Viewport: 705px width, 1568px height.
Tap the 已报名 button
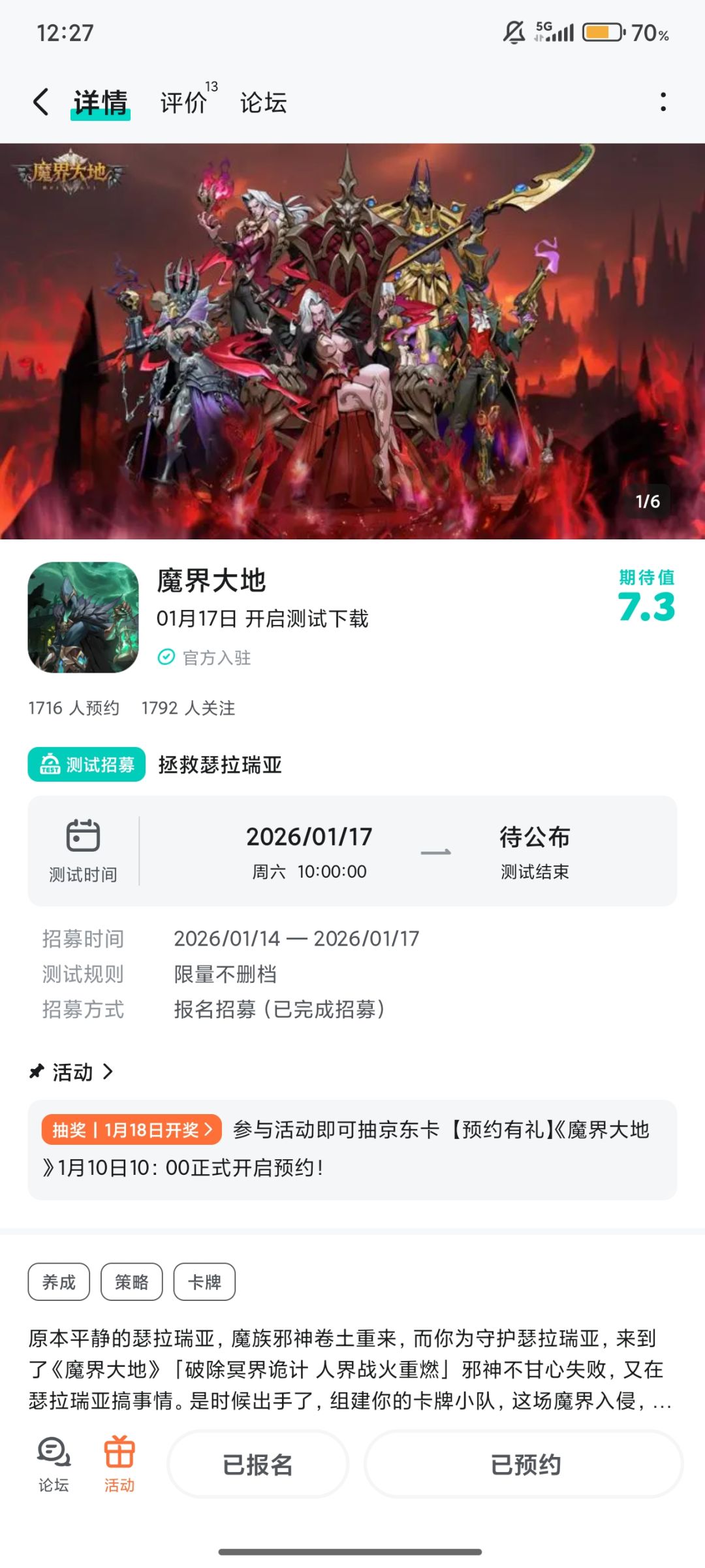258,1465
